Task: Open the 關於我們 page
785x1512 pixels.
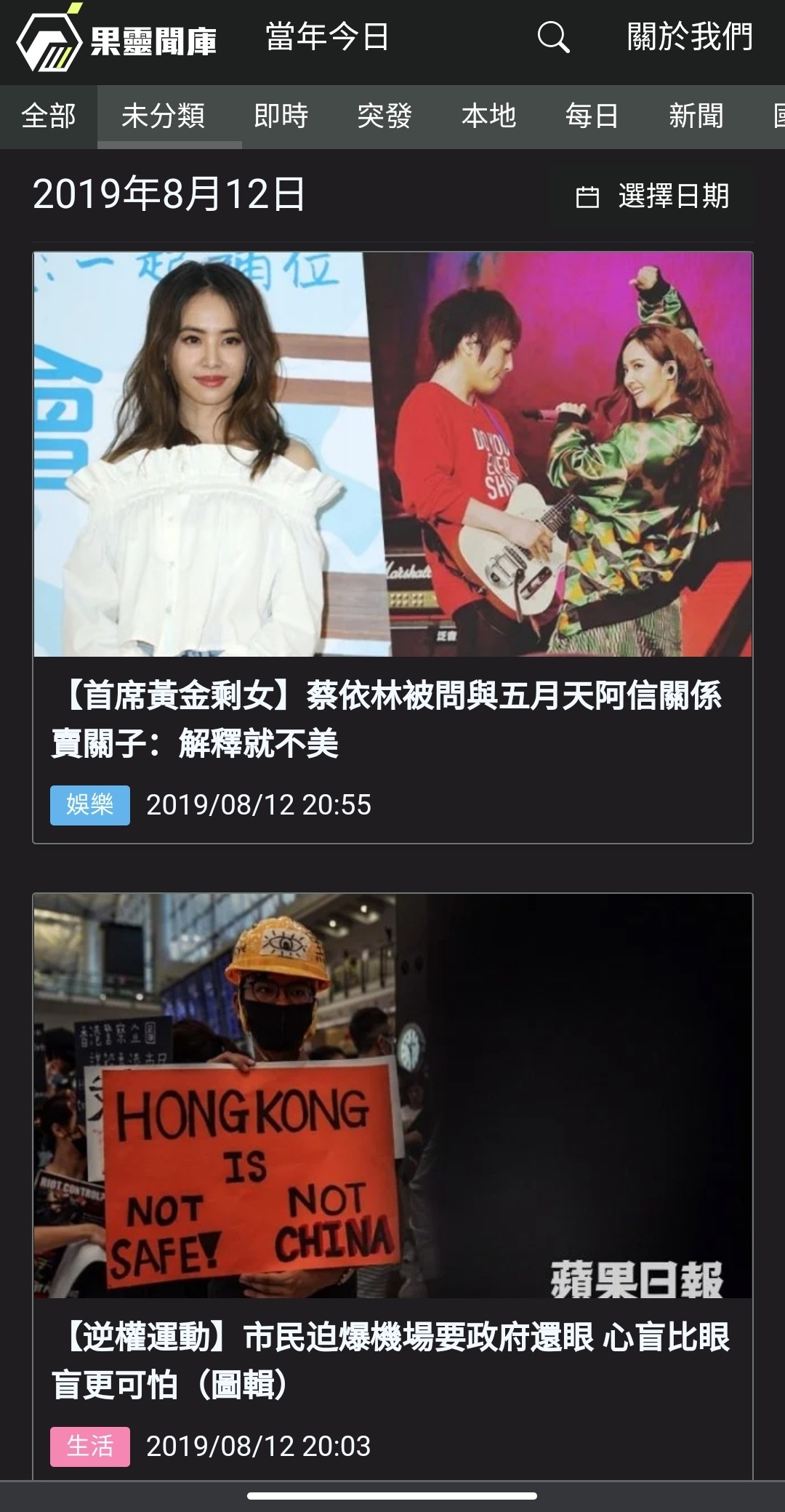Action: coord(689,37)
